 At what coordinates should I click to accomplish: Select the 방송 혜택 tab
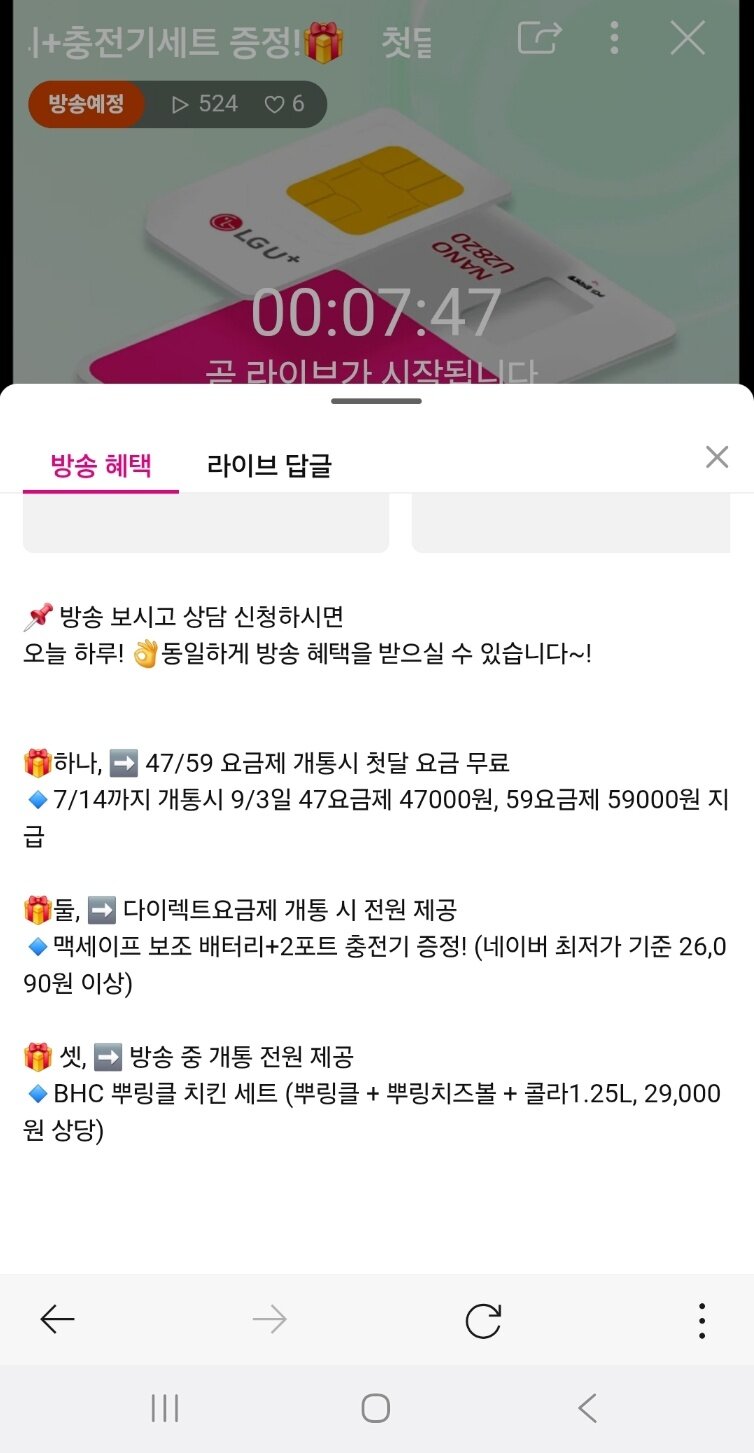pyautogui.click(x=101, y=465)
